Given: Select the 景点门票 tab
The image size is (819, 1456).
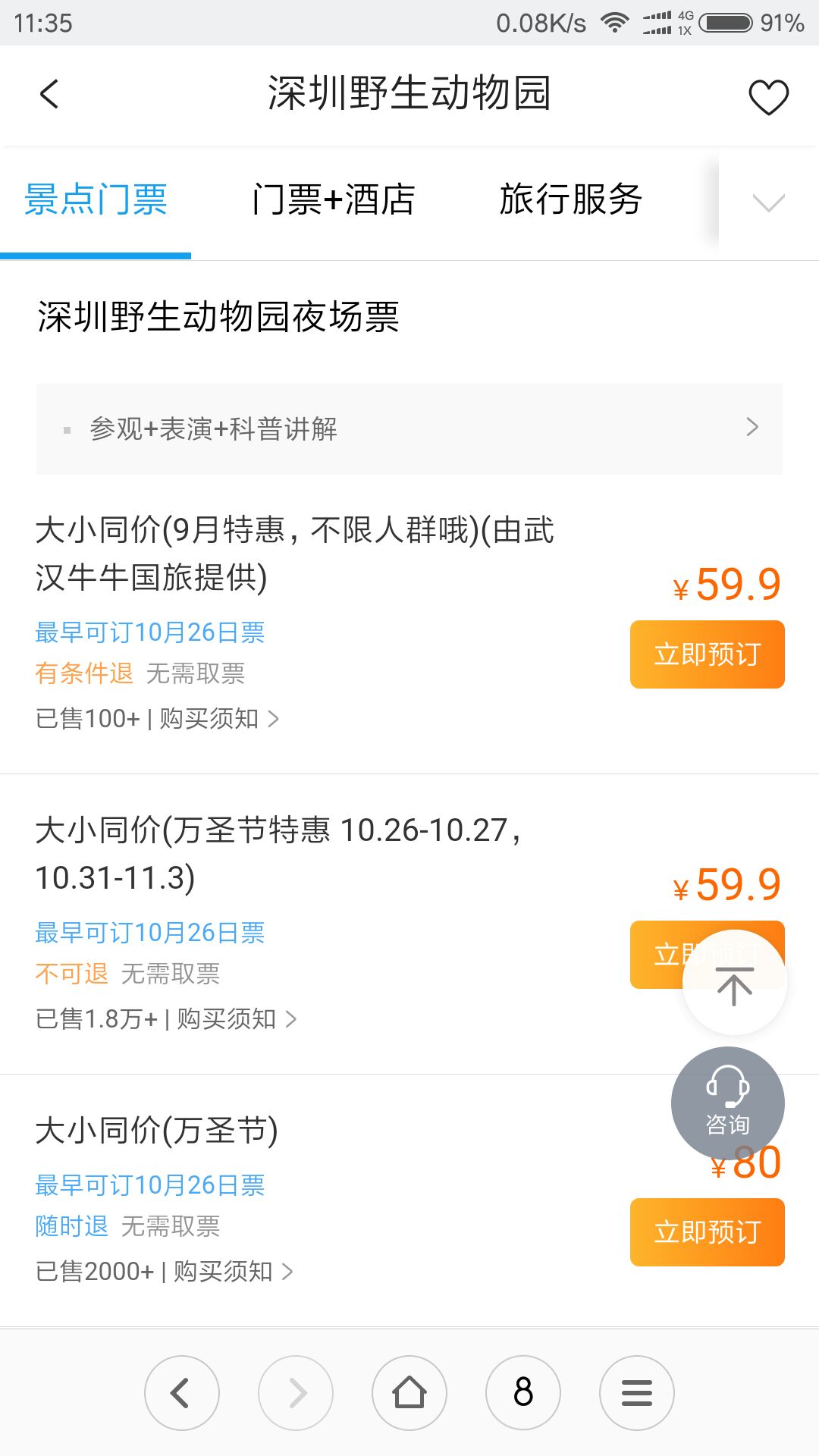Looking at the screenshot, I should pos(96,200).
